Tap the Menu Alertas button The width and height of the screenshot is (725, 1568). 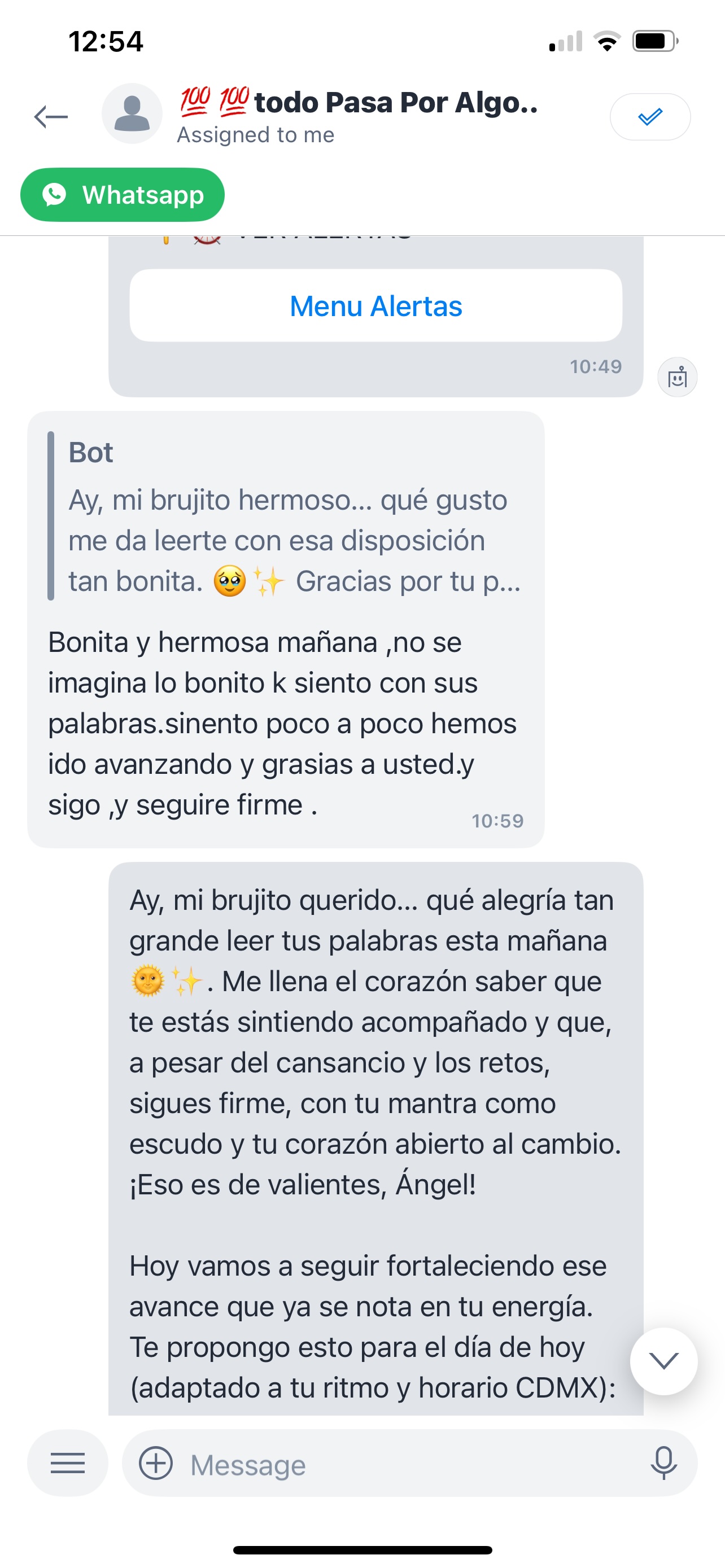pos(375,305)
